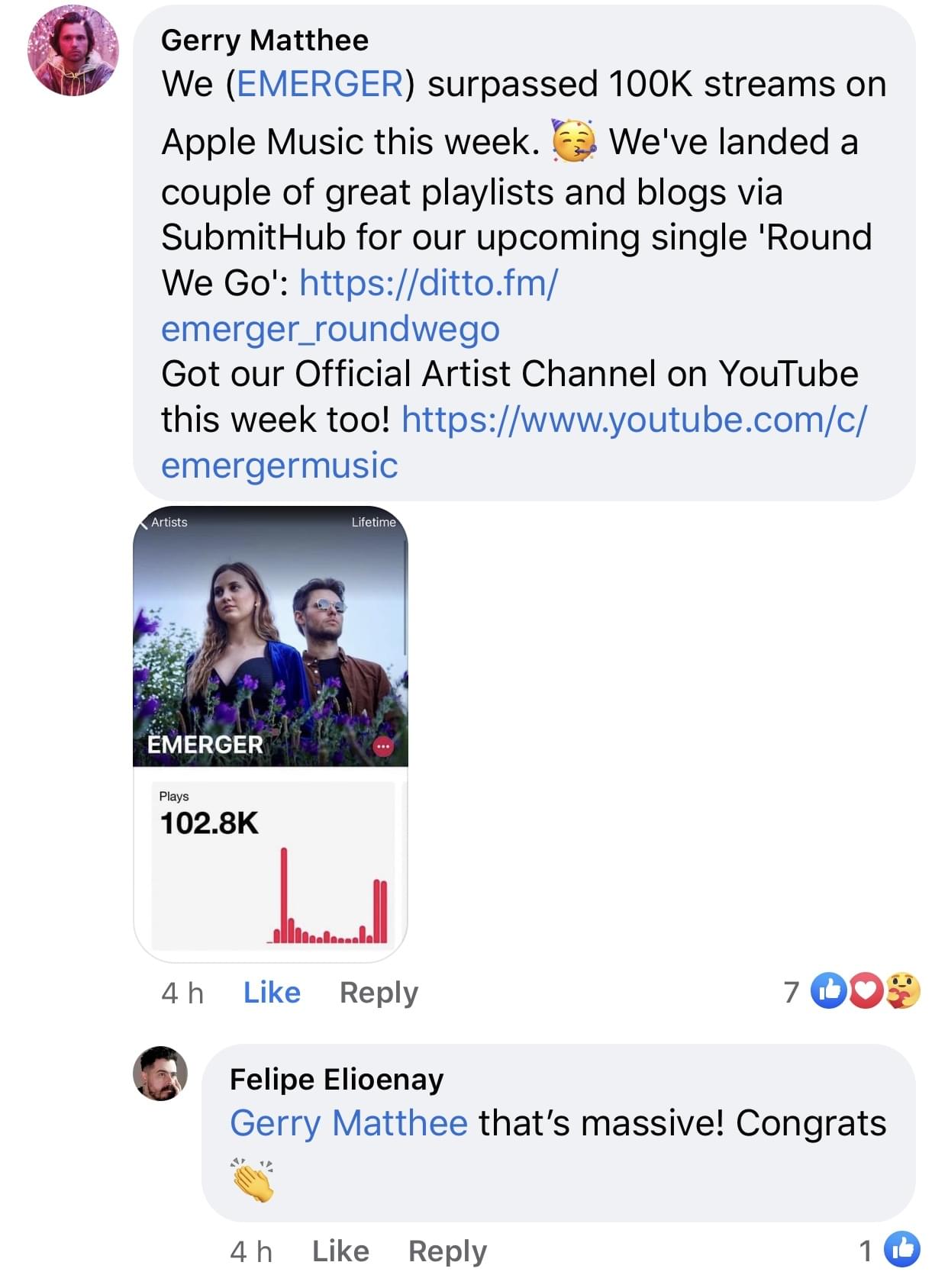Screen dimensions: 948x1288
Task: Open Felipe Elioenay's profile name
Action: tap(336, 1079)
